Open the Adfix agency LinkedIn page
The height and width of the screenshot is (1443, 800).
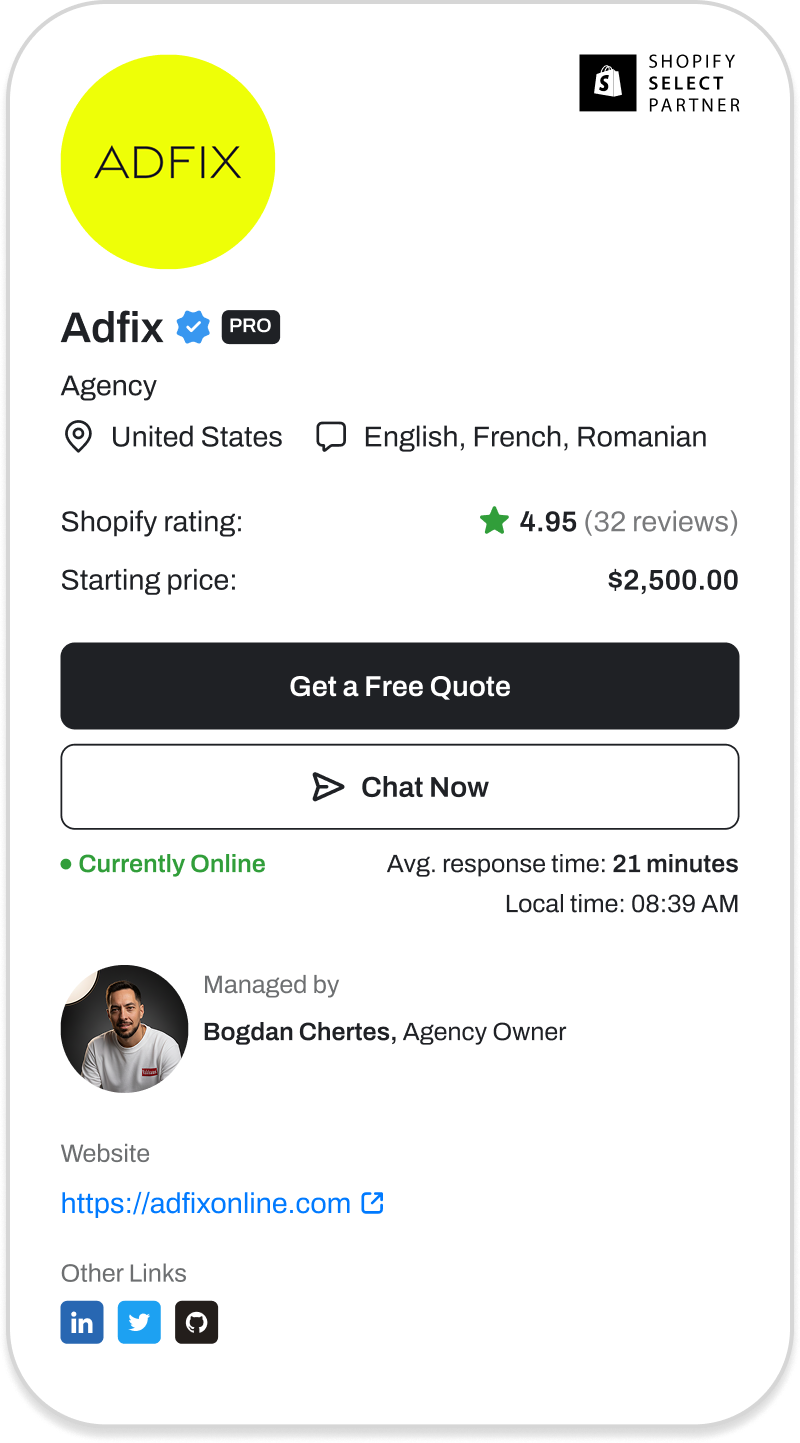[x=81, y=1321]
